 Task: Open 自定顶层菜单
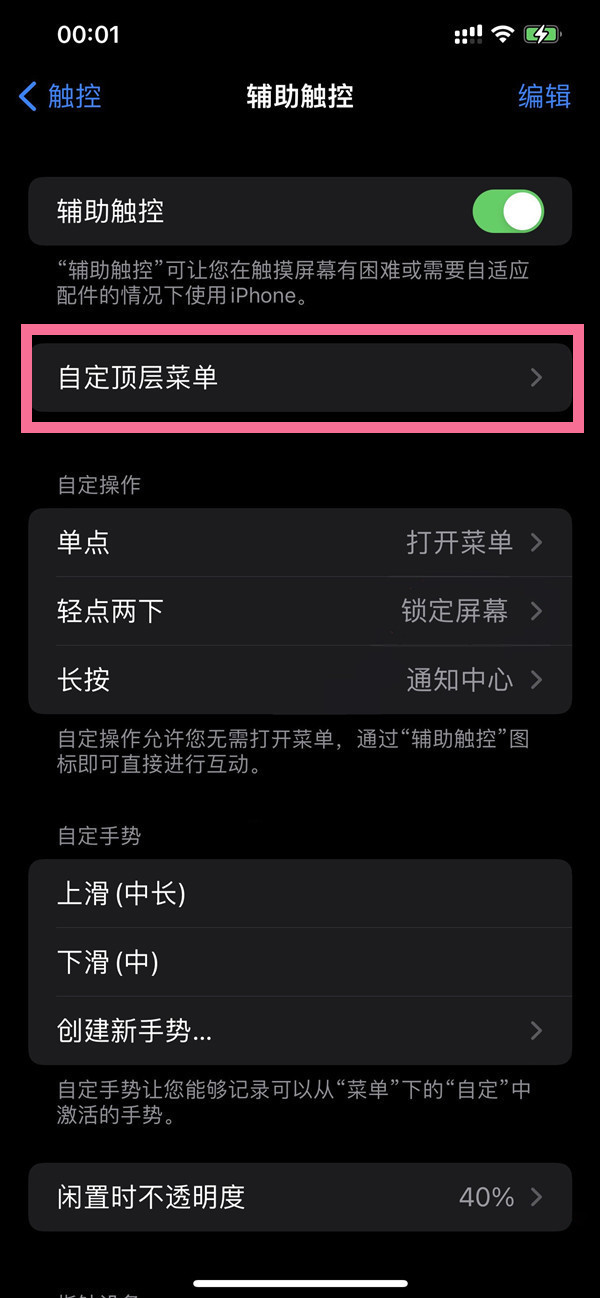(x=300, y=377)
